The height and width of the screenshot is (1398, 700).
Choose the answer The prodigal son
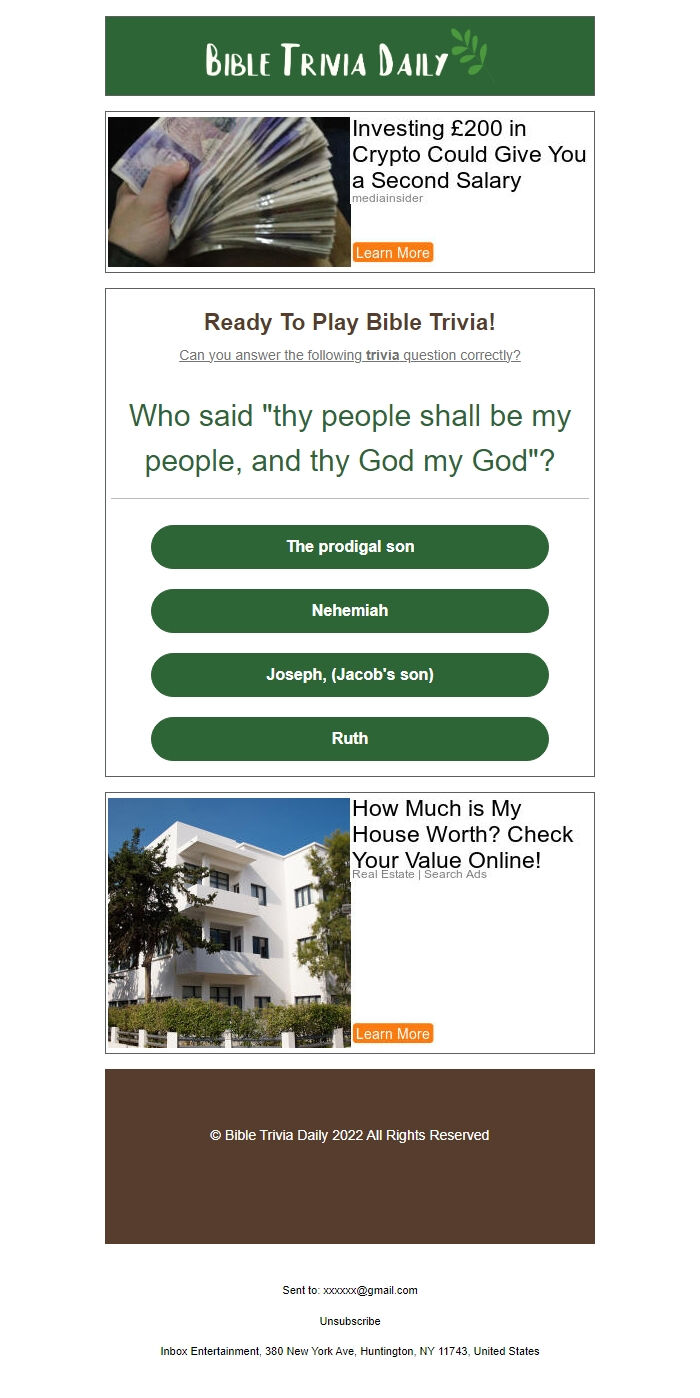pos(350,547)
